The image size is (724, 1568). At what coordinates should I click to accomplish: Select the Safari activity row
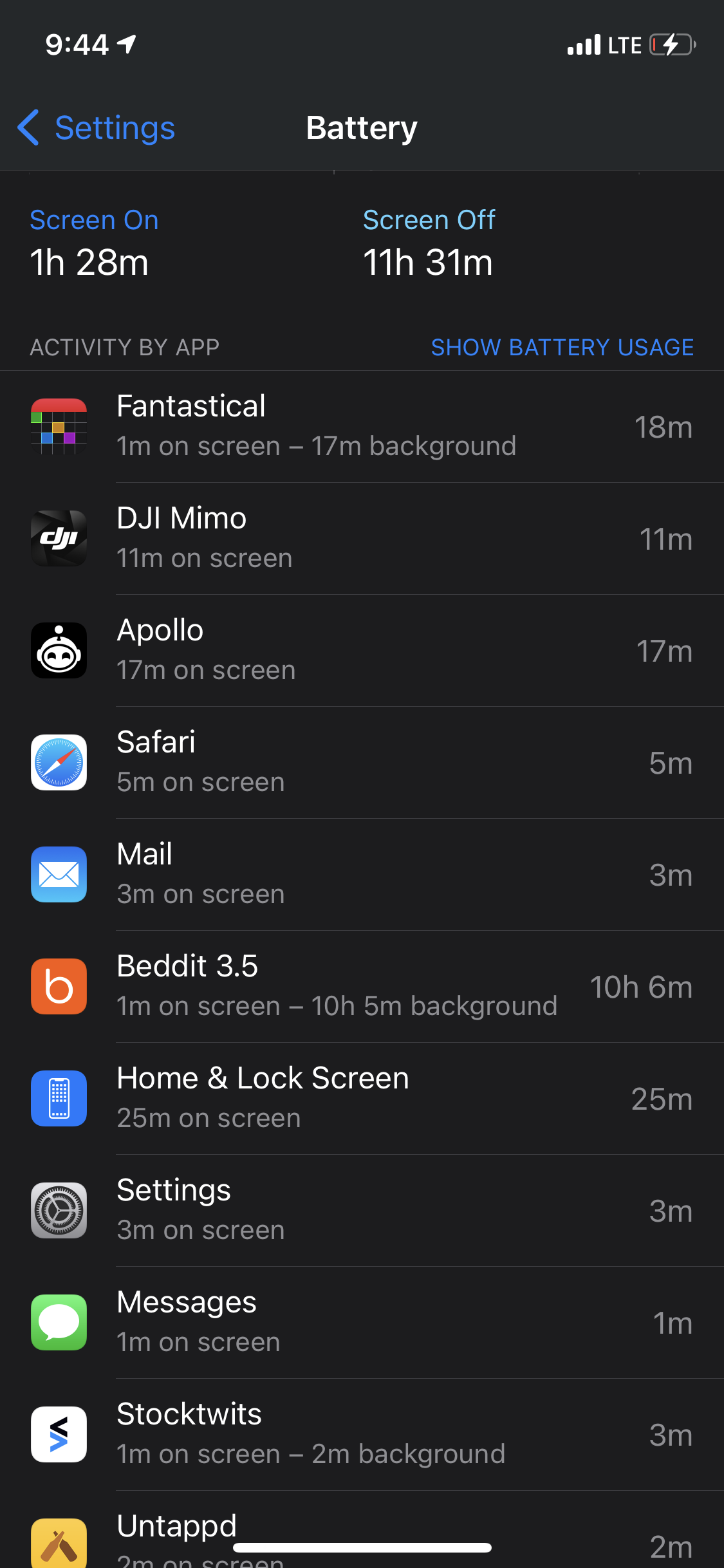[x=362, y=763]
